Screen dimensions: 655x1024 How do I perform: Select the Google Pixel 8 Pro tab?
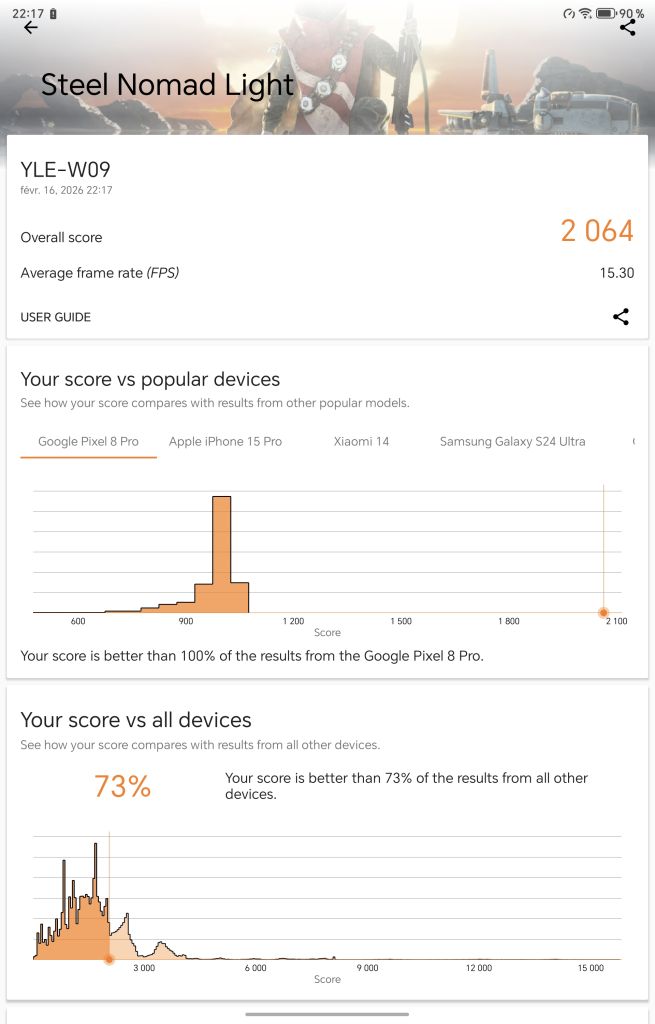(x=88, y=441)
